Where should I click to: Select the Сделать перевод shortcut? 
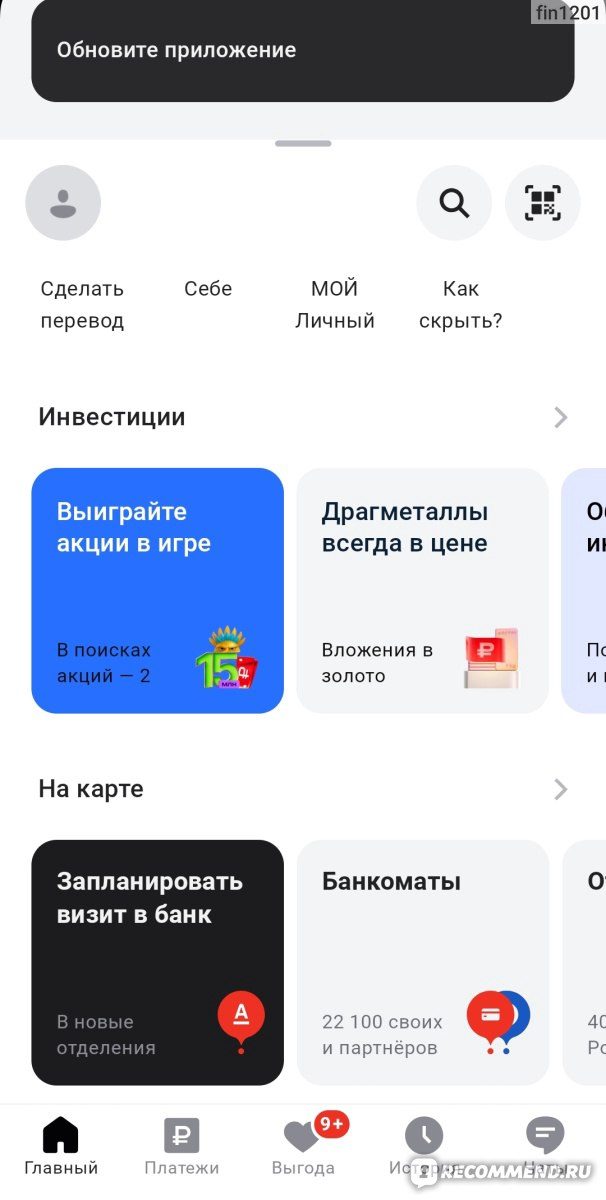[x=82, y=304]
